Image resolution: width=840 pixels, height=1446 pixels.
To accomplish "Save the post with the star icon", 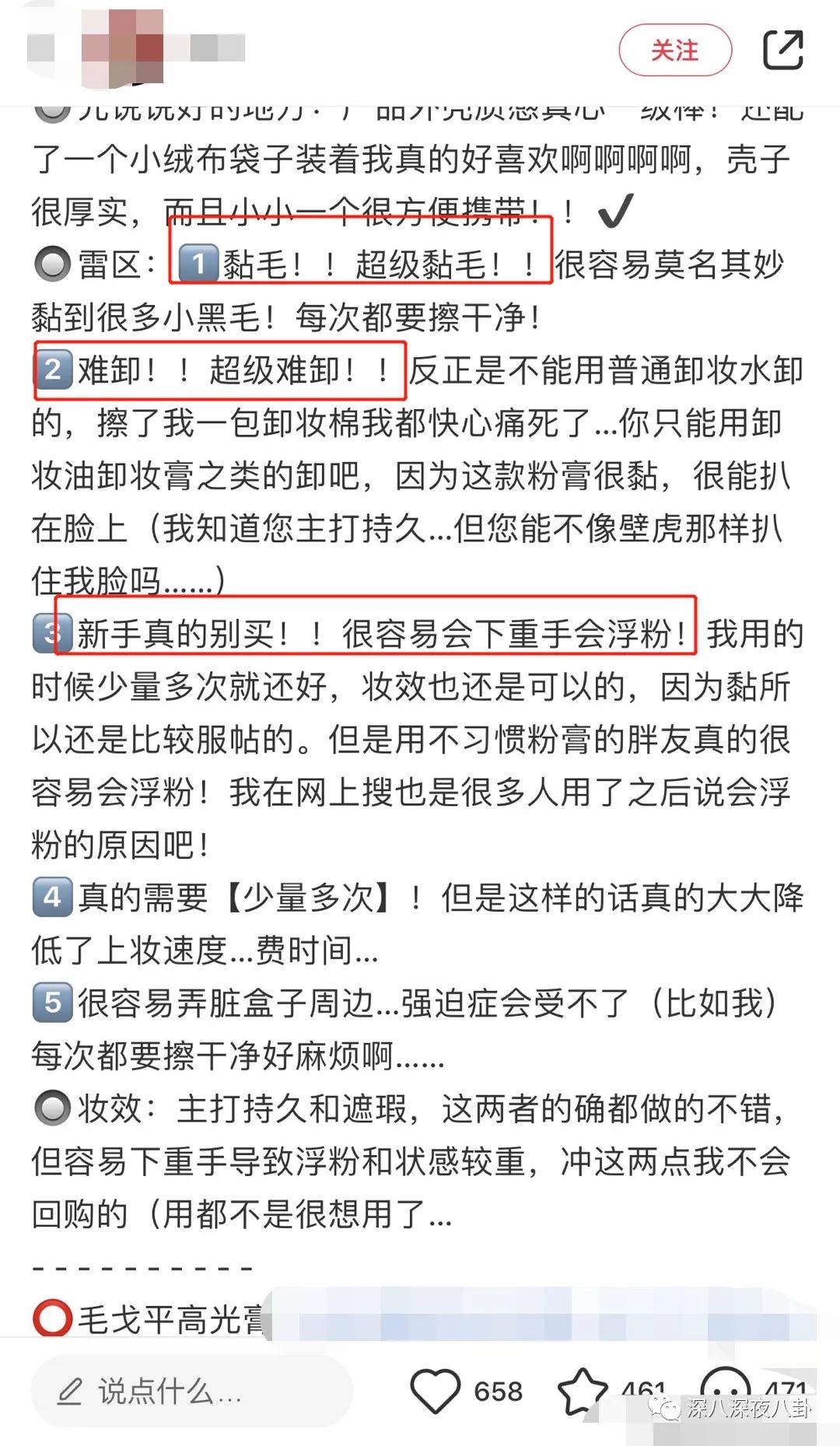I will pyautogui.click(x=583, y=1392).
